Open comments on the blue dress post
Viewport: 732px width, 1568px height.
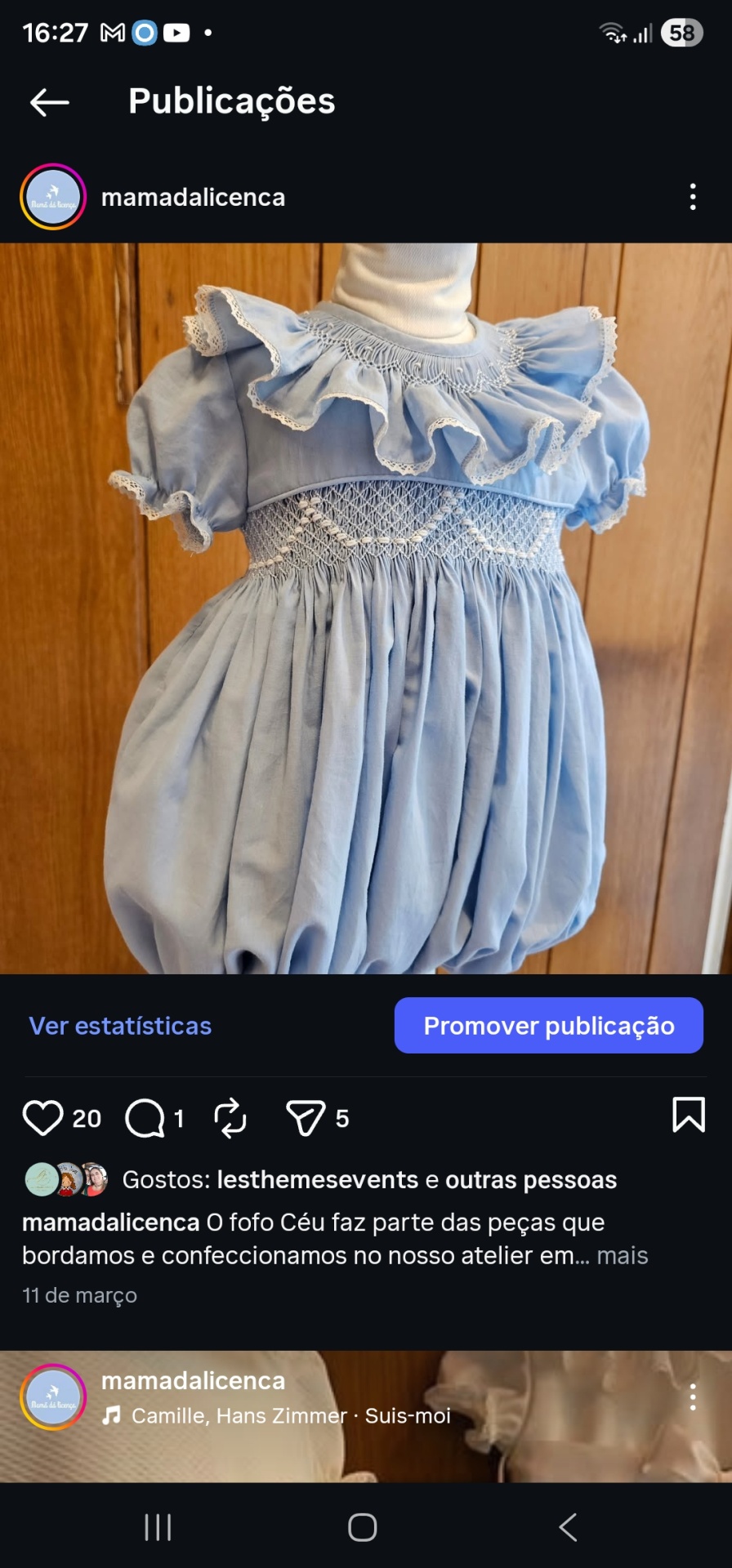point(145,1118)
